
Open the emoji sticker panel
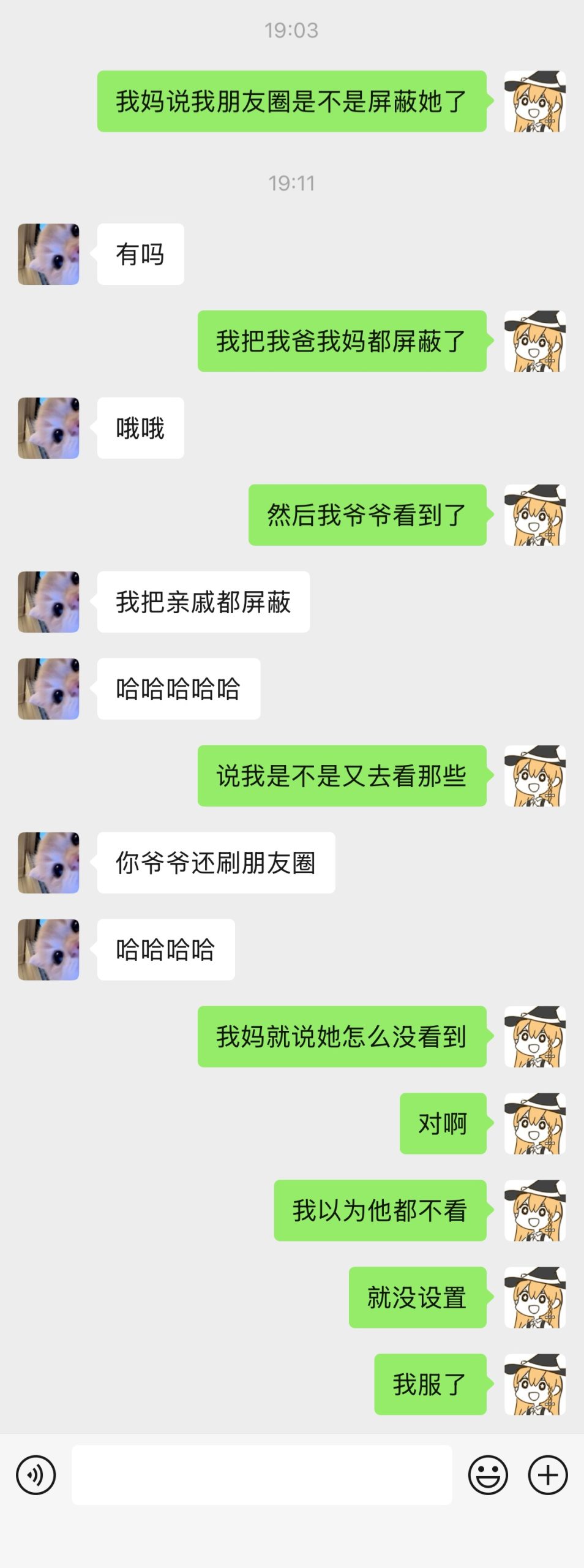(488, 1475)
